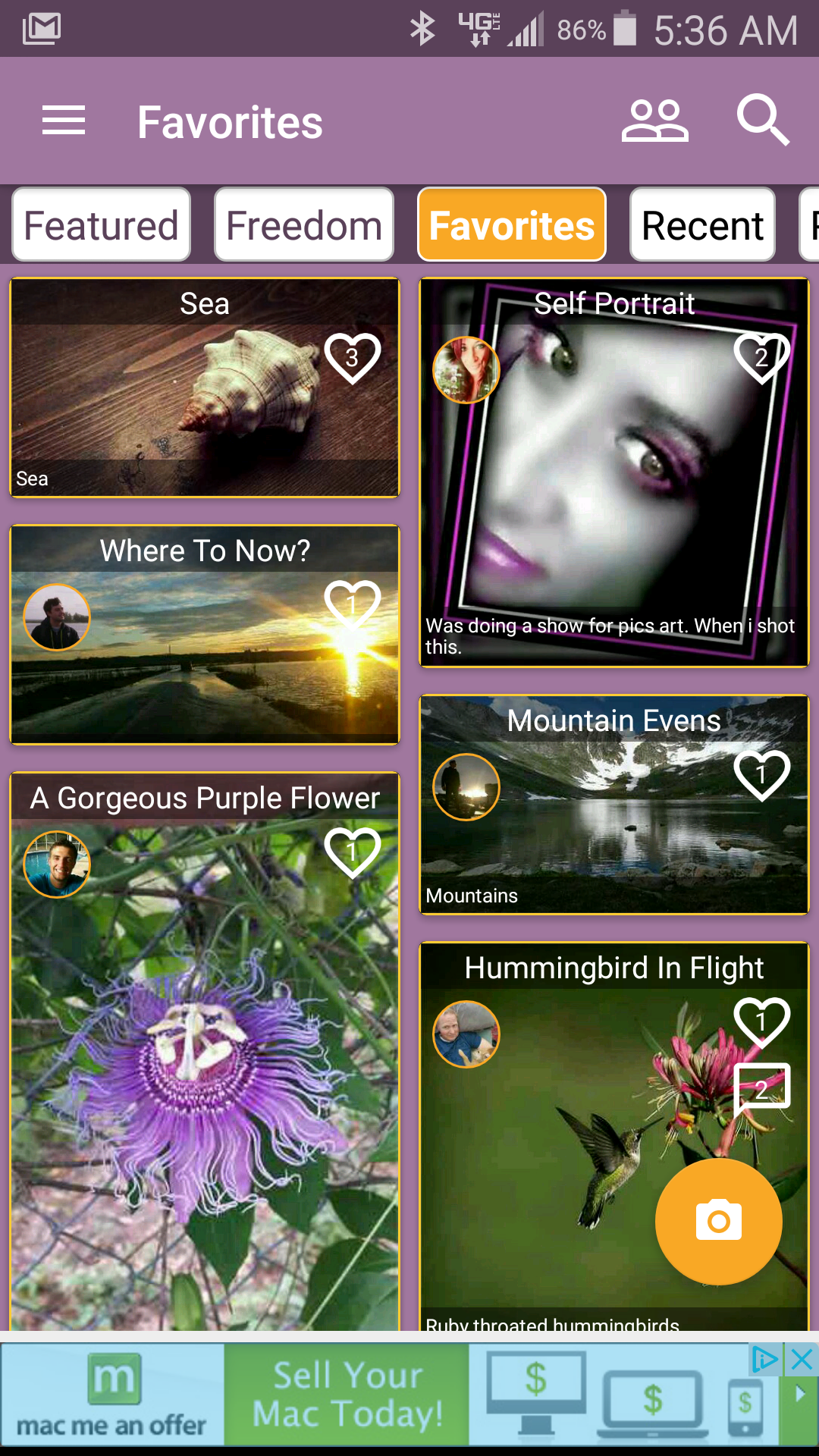The height and width of the screenshot is (1456, 819).
Task: Open the hamburger navigation menu
Action: [64, 121]
